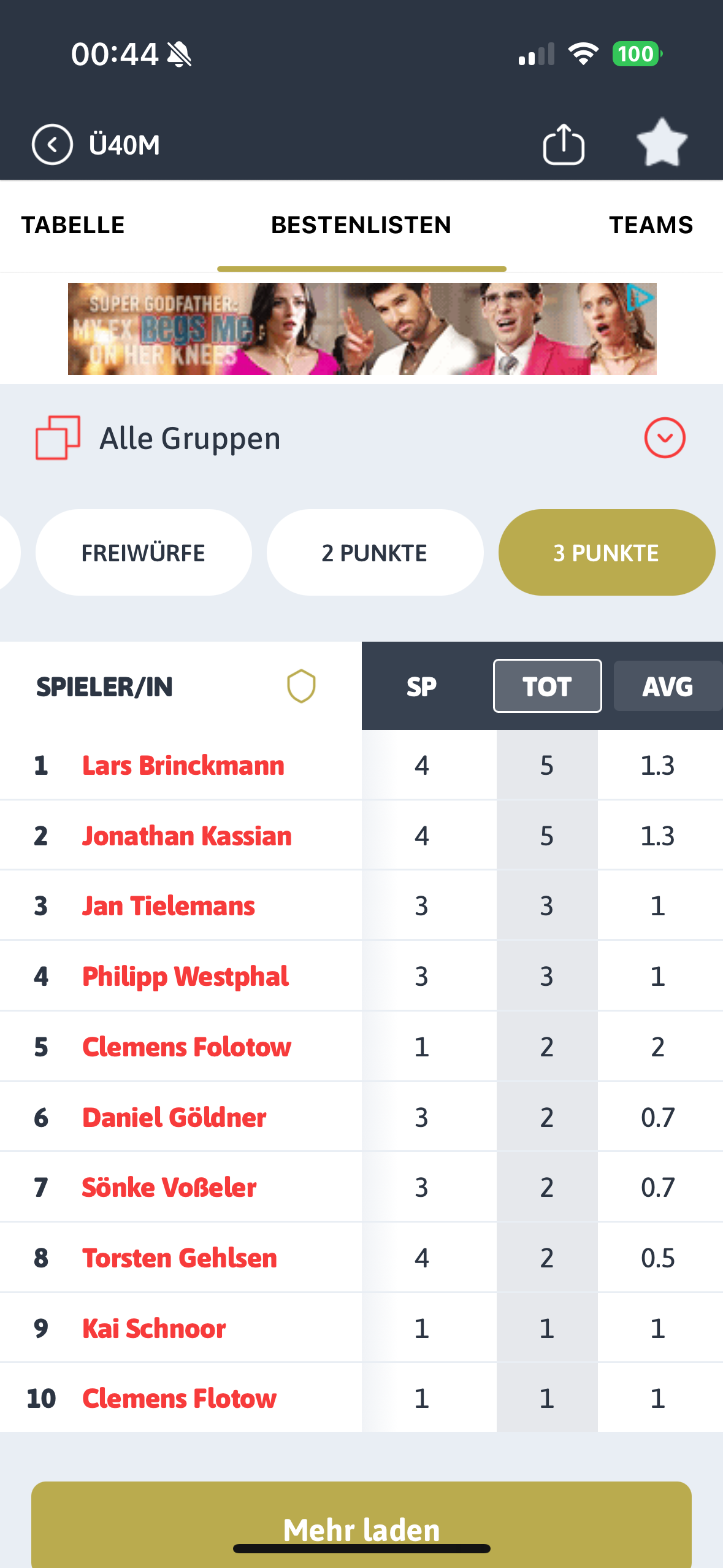Open Philipp Westphal's player profile

[x=185, y=977]
